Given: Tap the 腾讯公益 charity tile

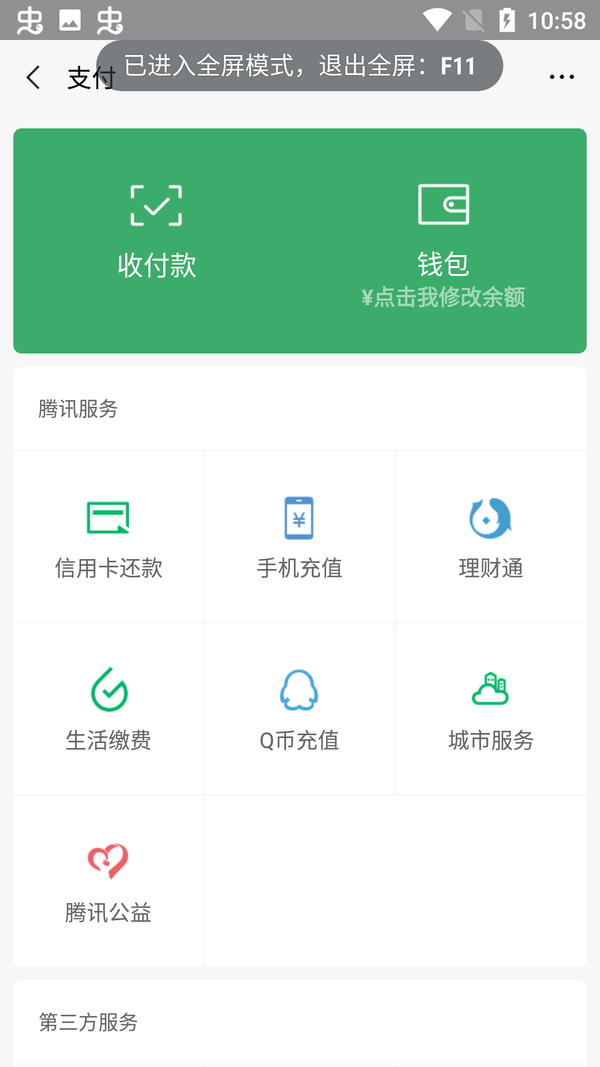Looking at the screenshot, I should click(108, 882).
